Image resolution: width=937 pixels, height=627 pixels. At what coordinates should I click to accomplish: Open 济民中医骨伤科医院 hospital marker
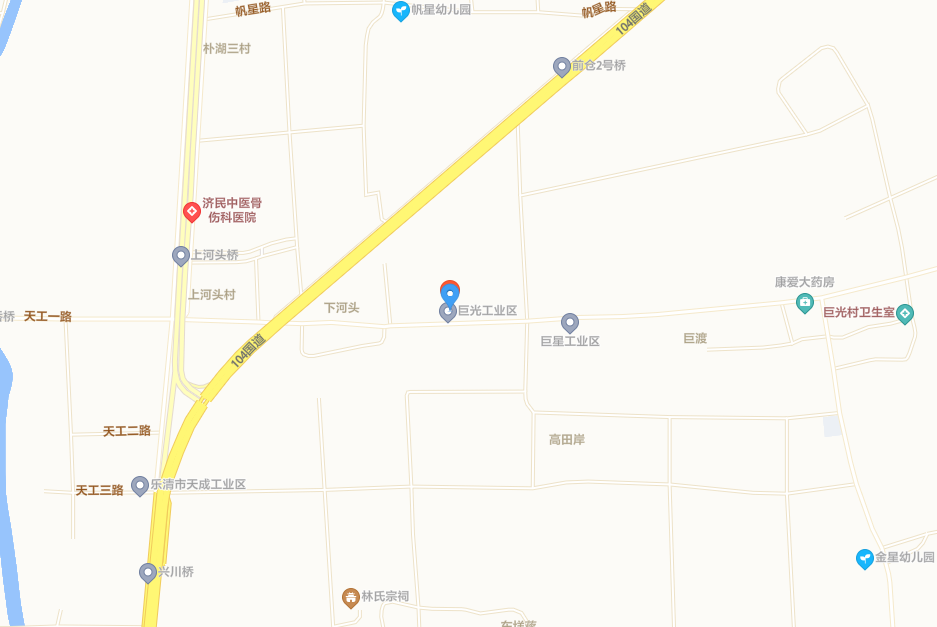pyautogui.click(x=192, y=212)
